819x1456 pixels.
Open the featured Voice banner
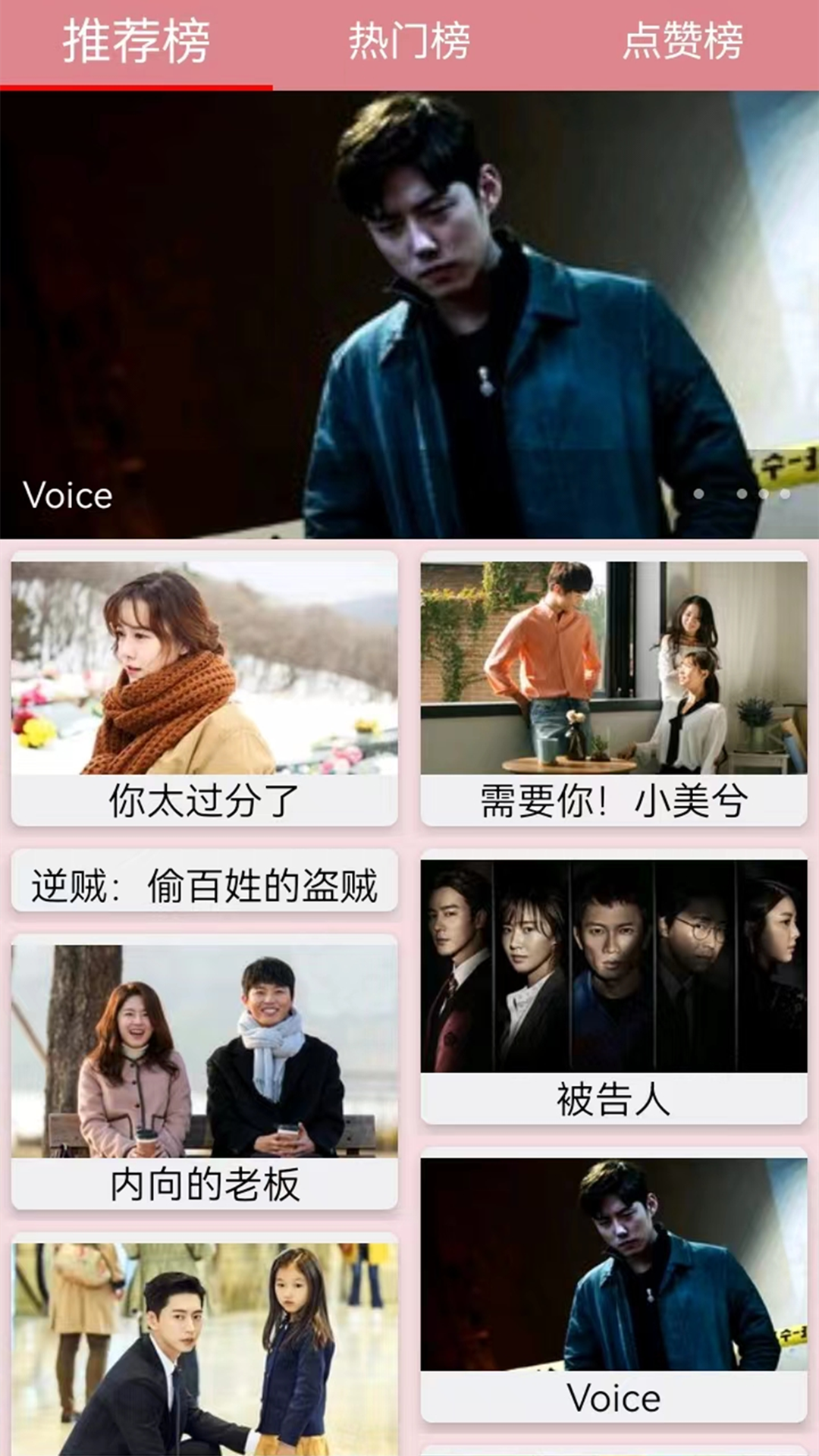(409, 315)
